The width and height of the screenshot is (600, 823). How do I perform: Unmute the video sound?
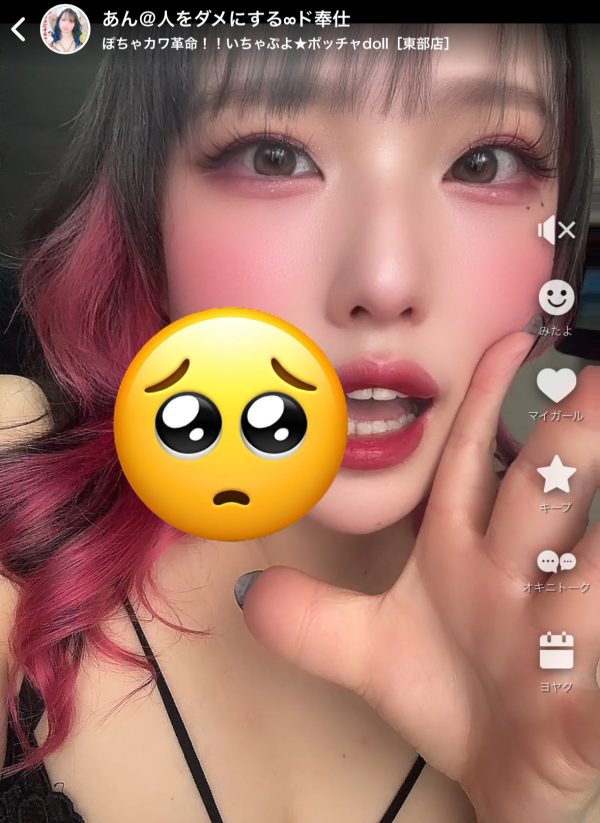coord(556,231)
